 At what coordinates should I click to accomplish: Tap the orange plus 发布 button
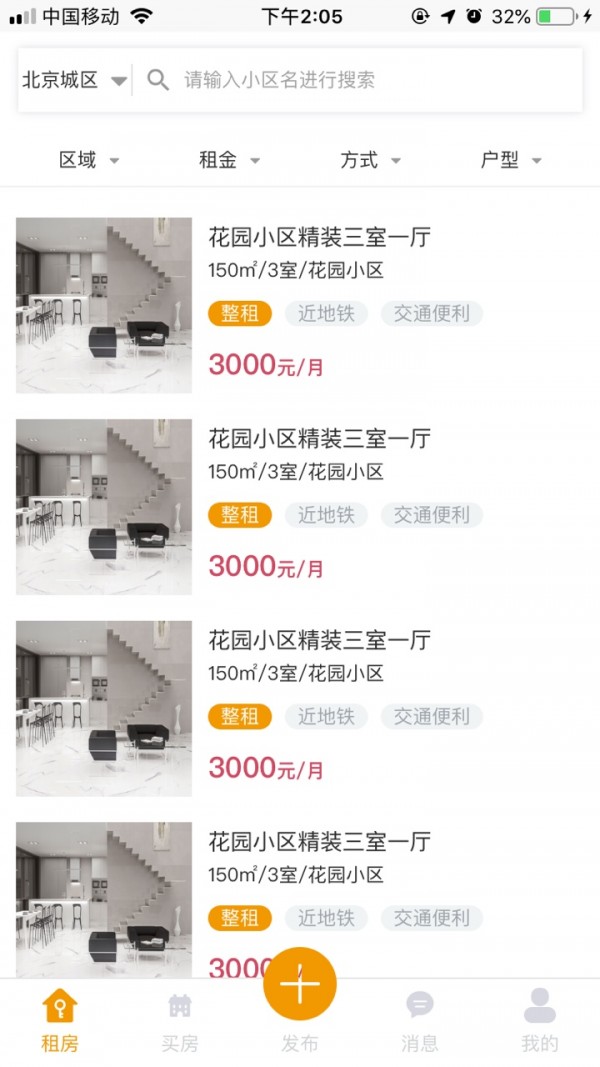click(x=300, y=986)
